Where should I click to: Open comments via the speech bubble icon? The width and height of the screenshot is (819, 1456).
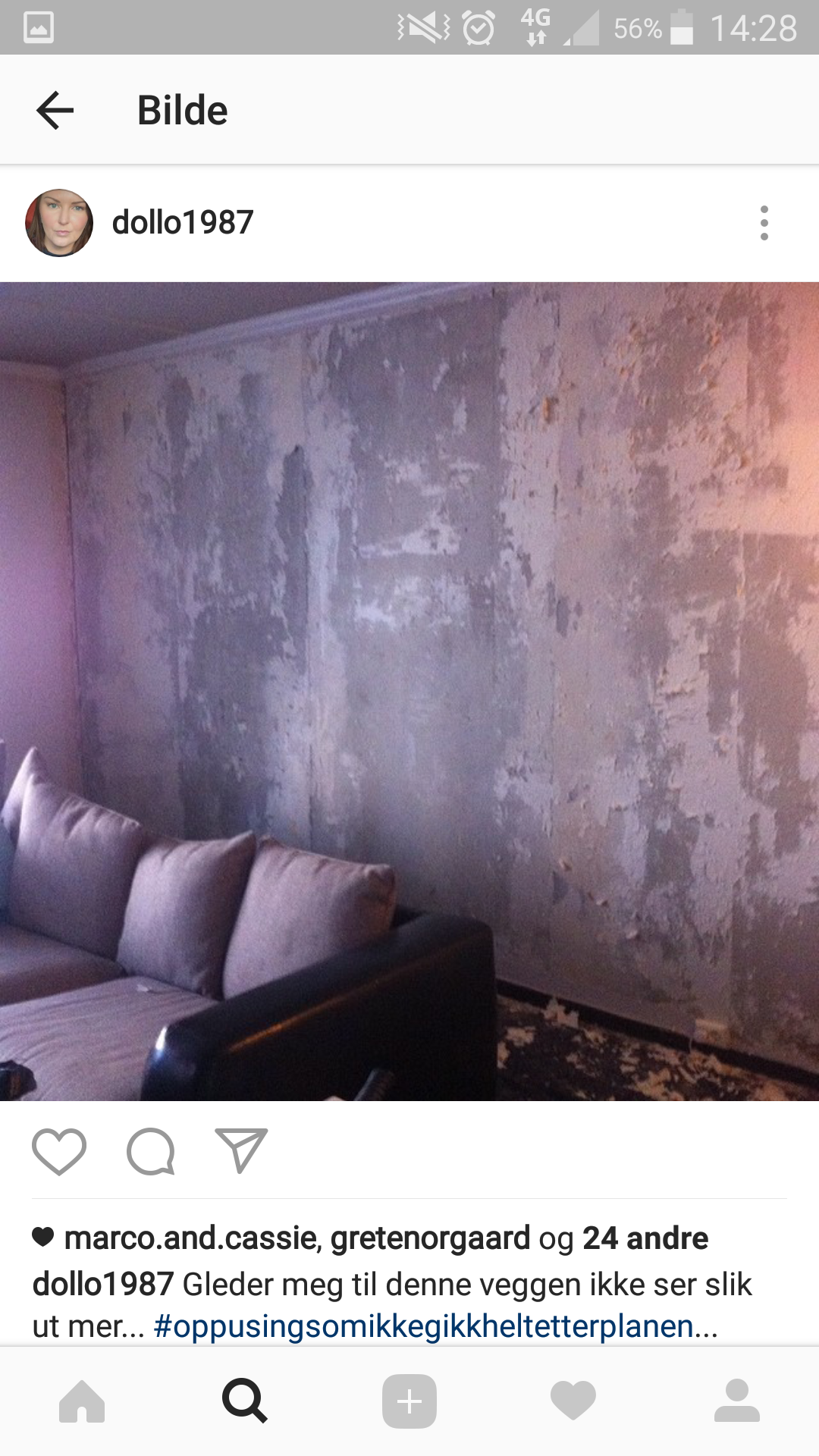coord(151,1152)
